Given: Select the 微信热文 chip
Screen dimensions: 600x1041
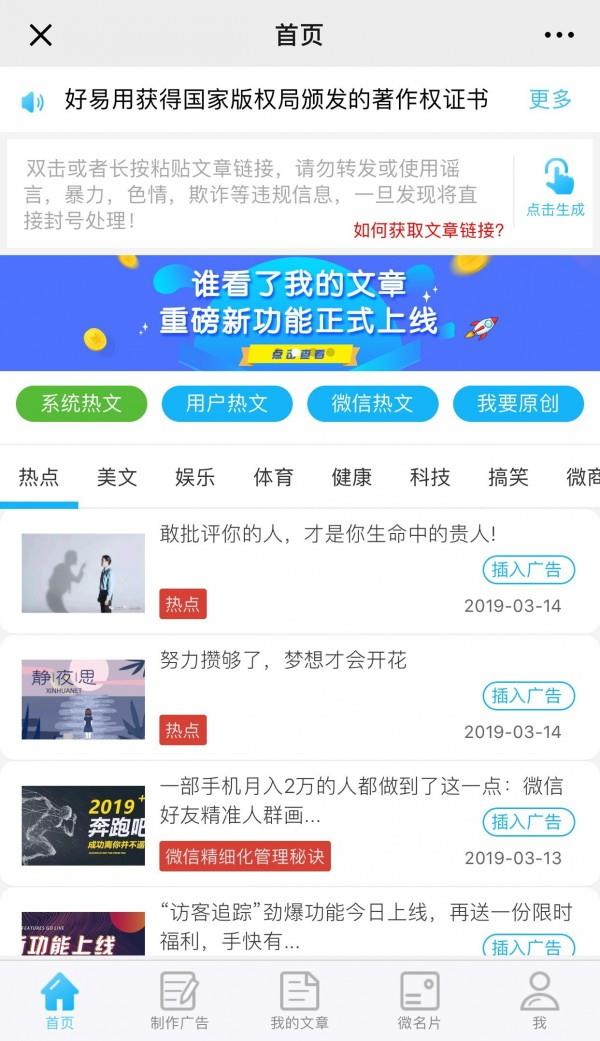Looking at the screenshot, I should (x=372, y=404).
